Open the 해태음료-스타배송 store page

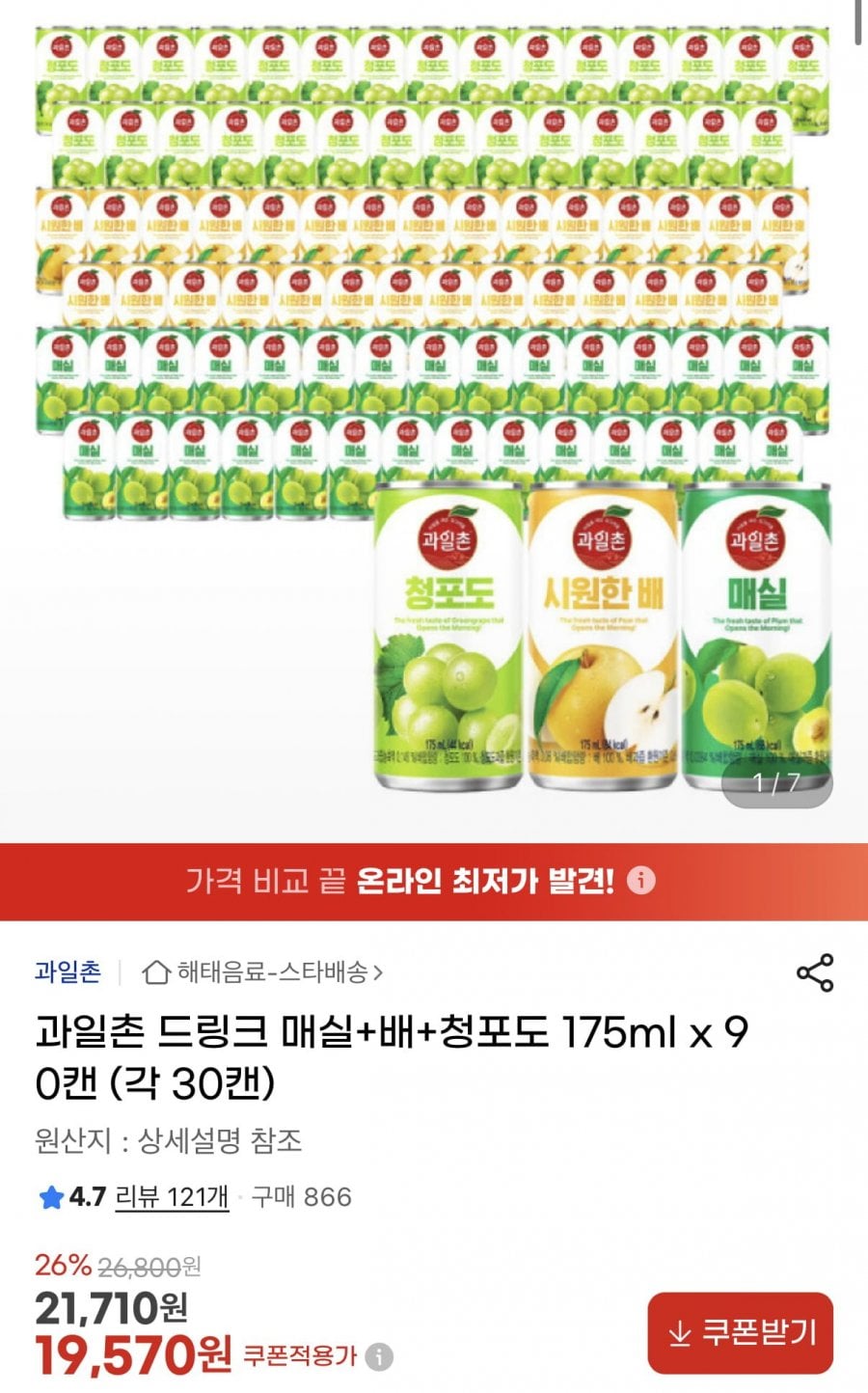tap(262, 971)
